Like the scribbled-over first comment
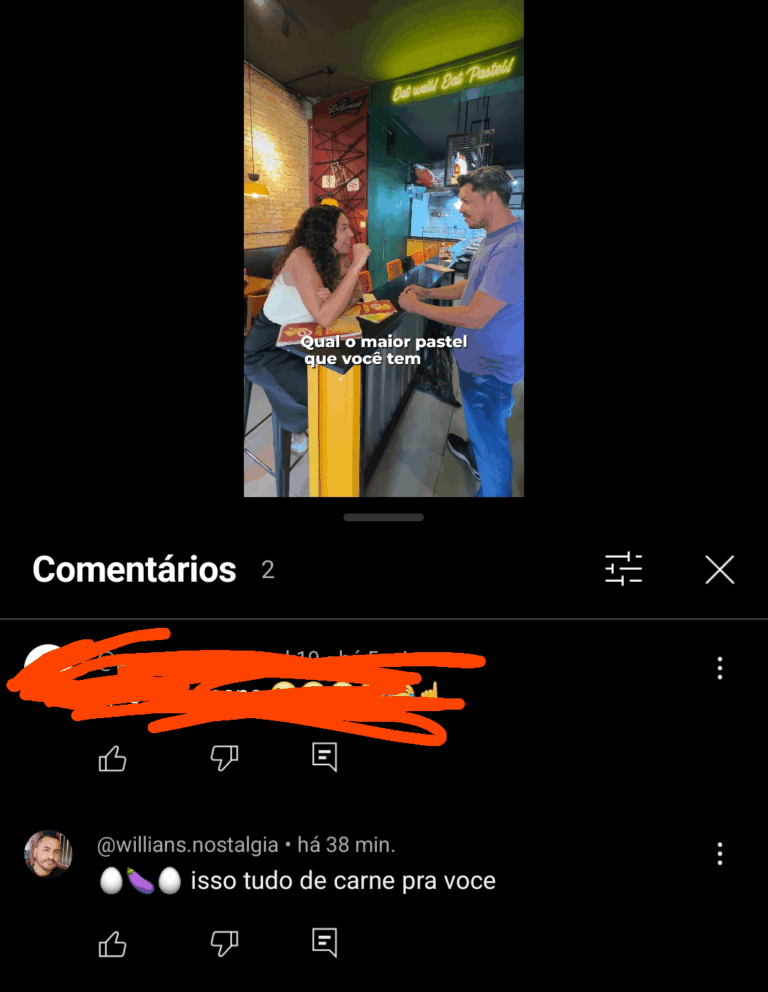The width and height of the screenshot is (768, 992). coord(113,759)
